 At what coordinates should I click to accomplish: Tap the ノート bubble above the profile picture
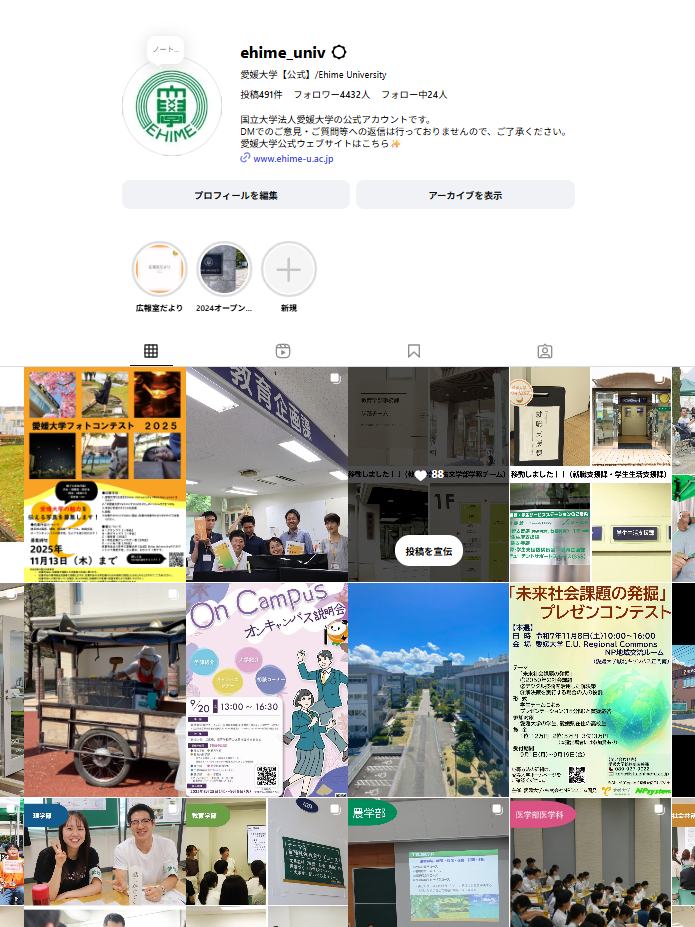point(165,49)
